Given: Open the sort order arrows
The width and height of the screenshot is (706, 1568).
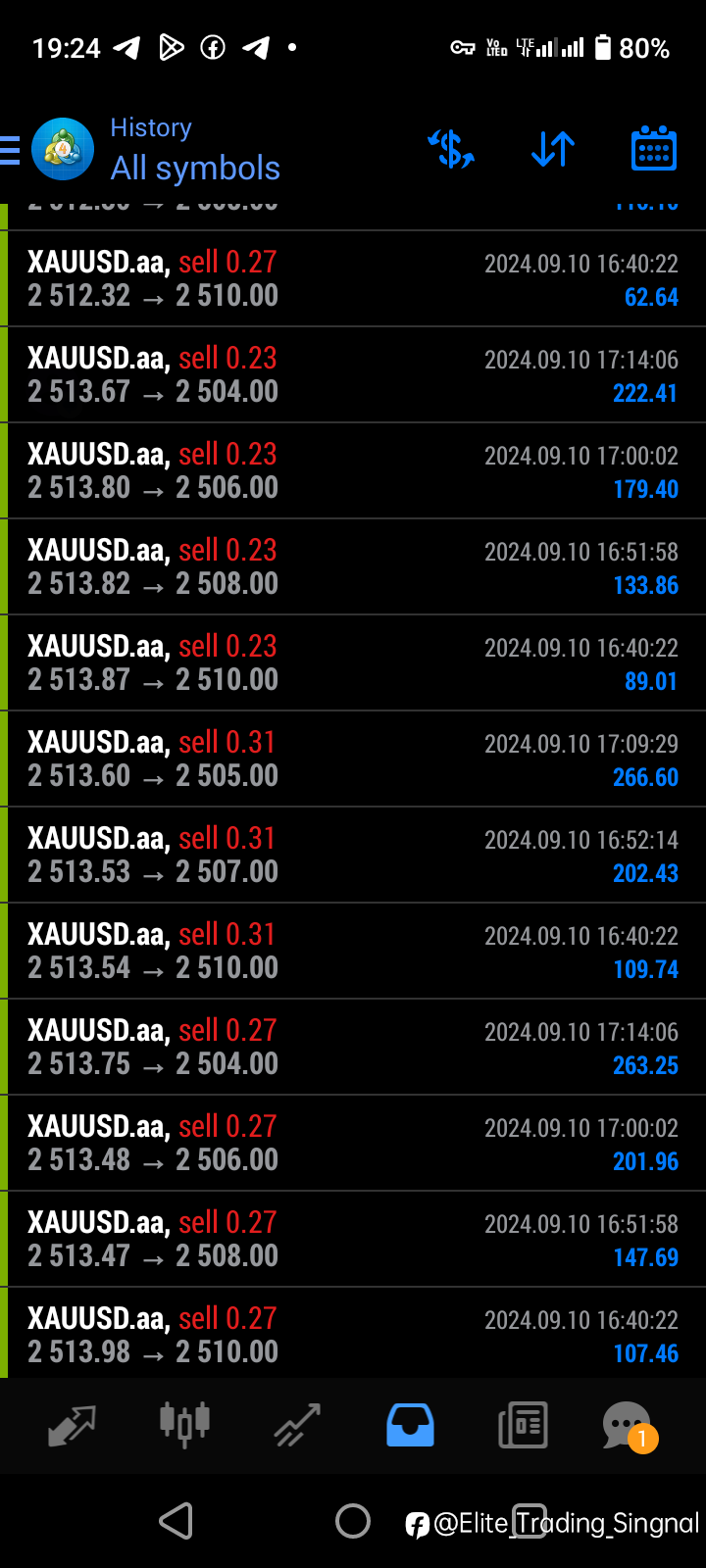Looking at the screenshot, I should coord(553,149).
